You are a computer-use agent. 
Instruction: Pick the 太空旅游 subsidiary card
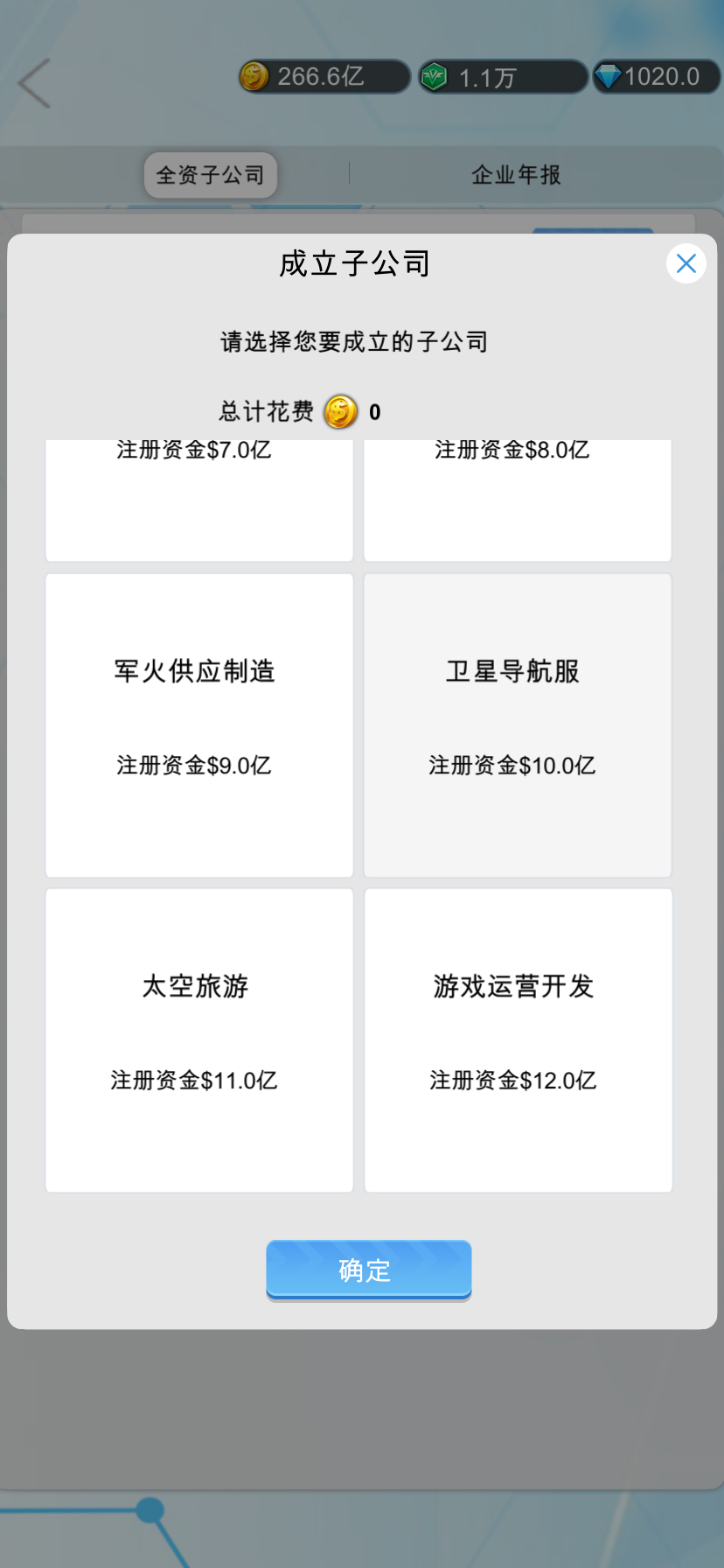(x=199, y=1040)
